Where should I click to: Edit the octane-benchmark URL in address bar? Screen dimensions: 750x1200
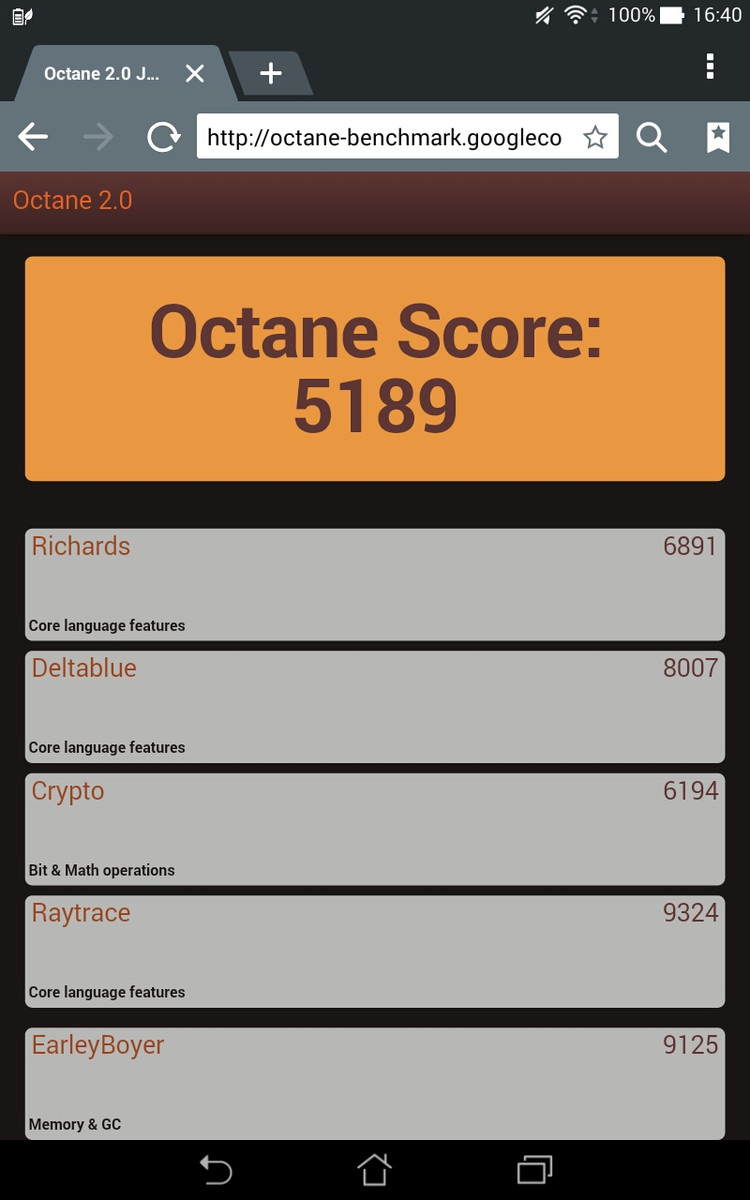click(x=385, y=137)
